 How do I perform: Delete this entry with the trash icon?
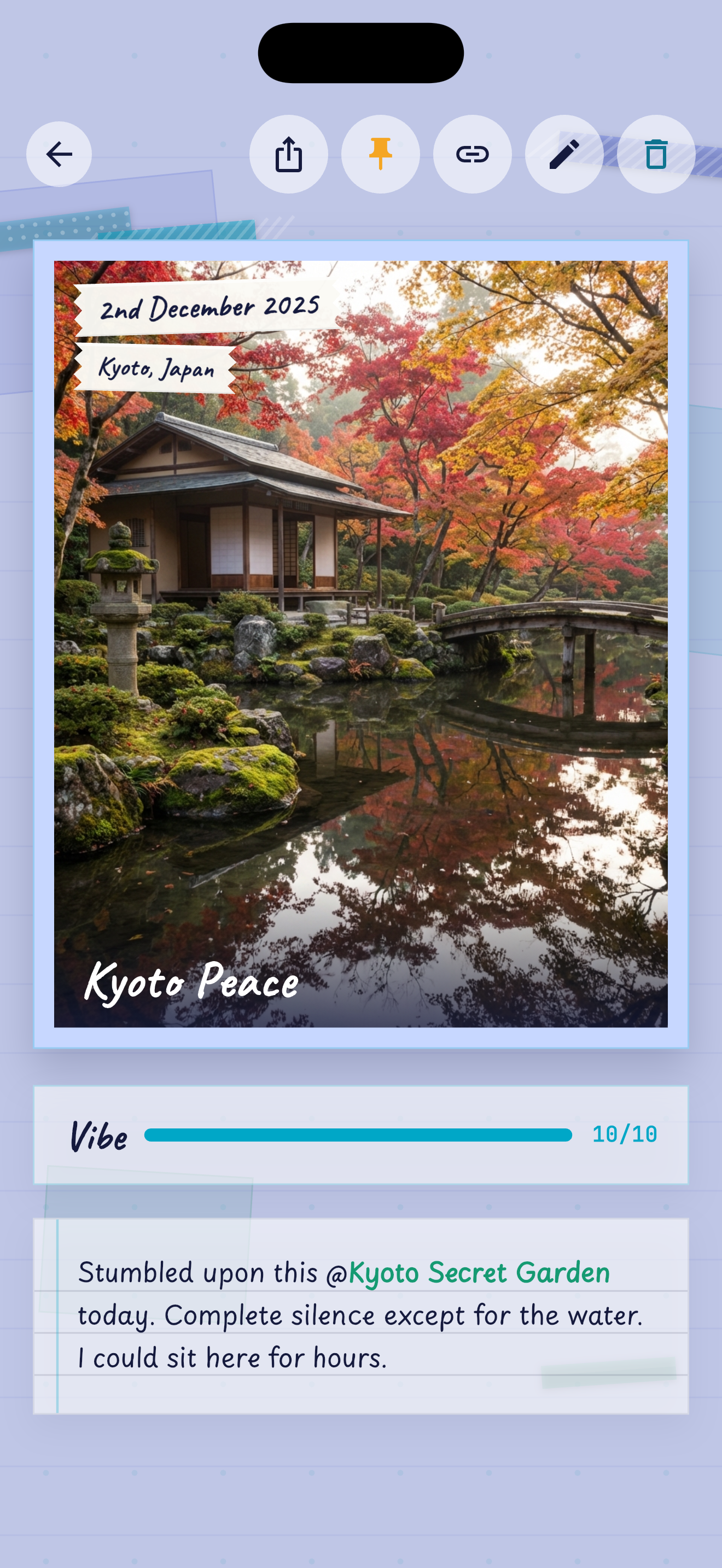coord(656,154)
